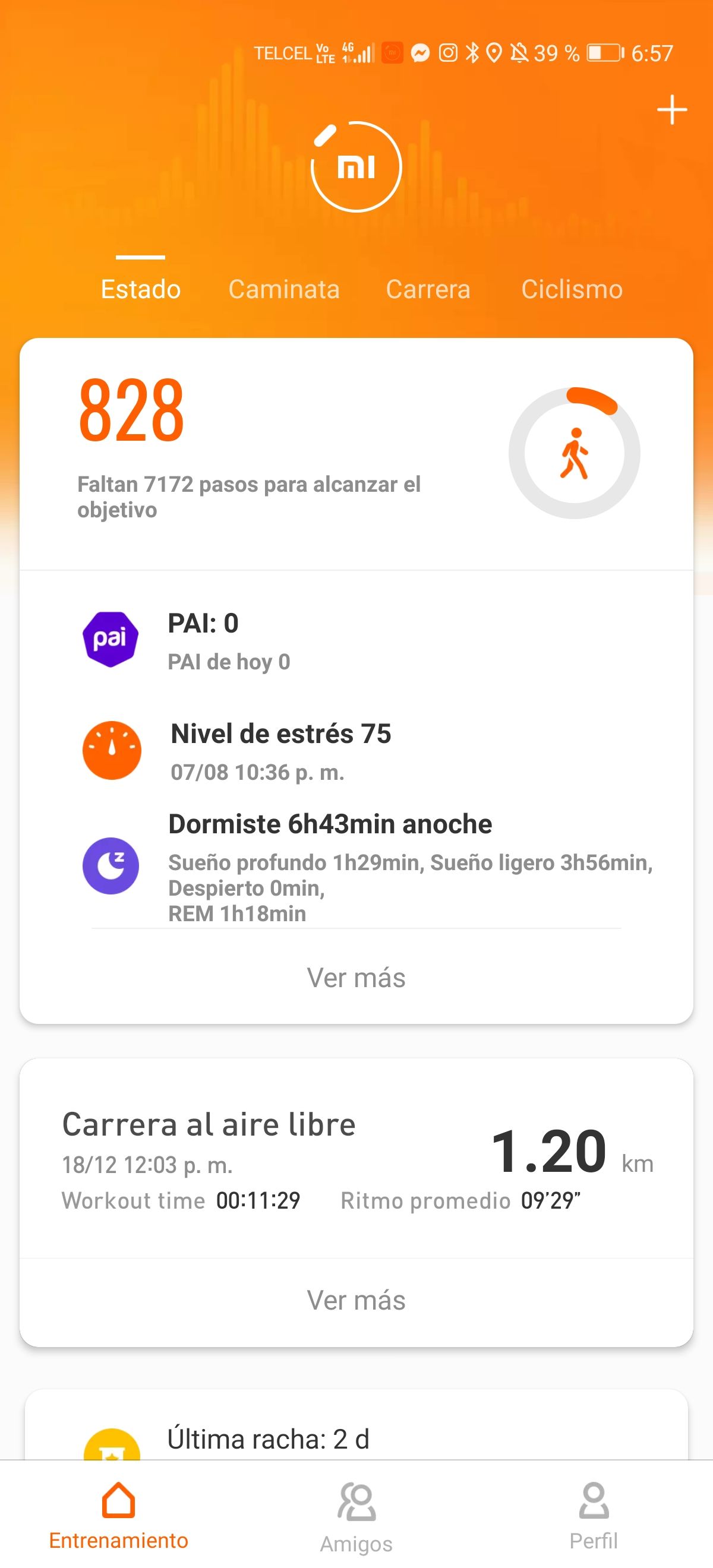
Task: Open the Ciclismo tab
Action: (x=572, y=289)
